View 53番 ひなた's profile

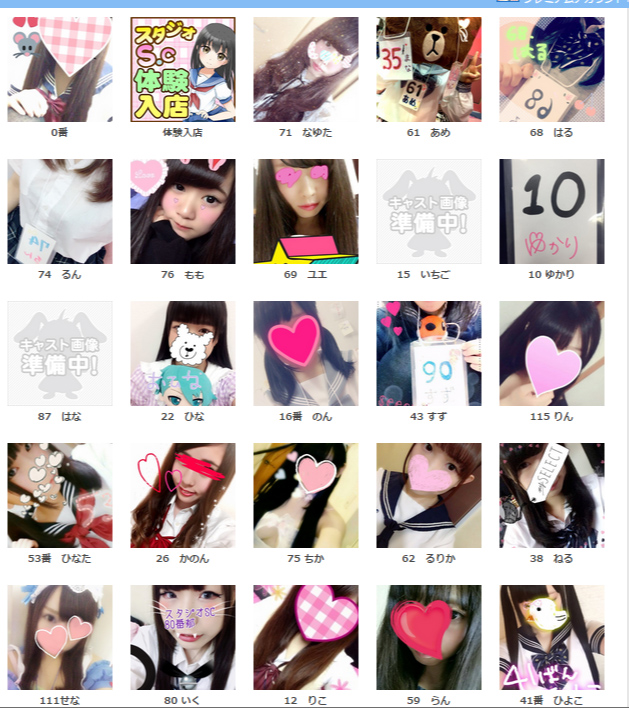(x=60, y=495)
